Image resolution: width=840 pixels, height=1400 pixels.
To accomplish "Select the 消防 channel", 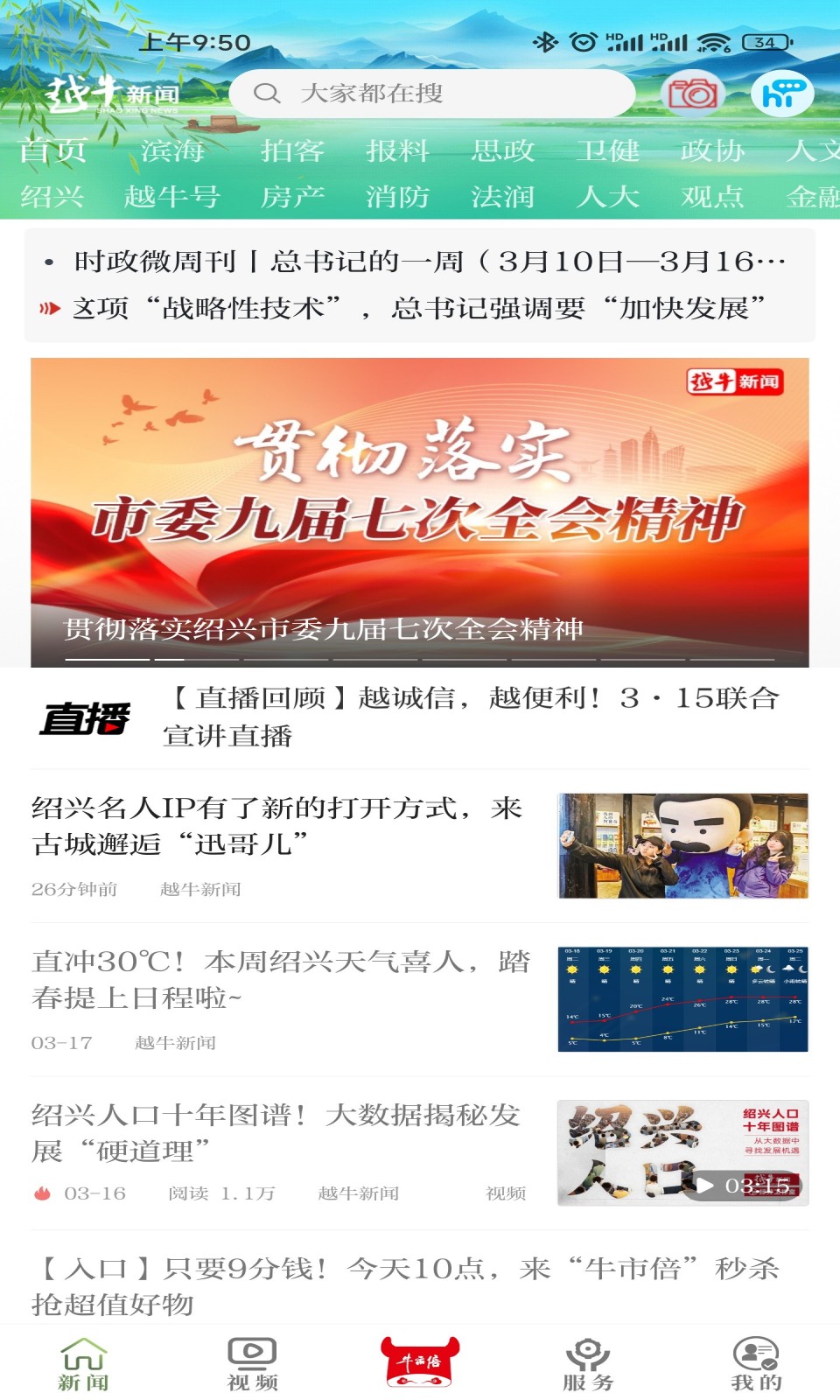I will [398, 198].
